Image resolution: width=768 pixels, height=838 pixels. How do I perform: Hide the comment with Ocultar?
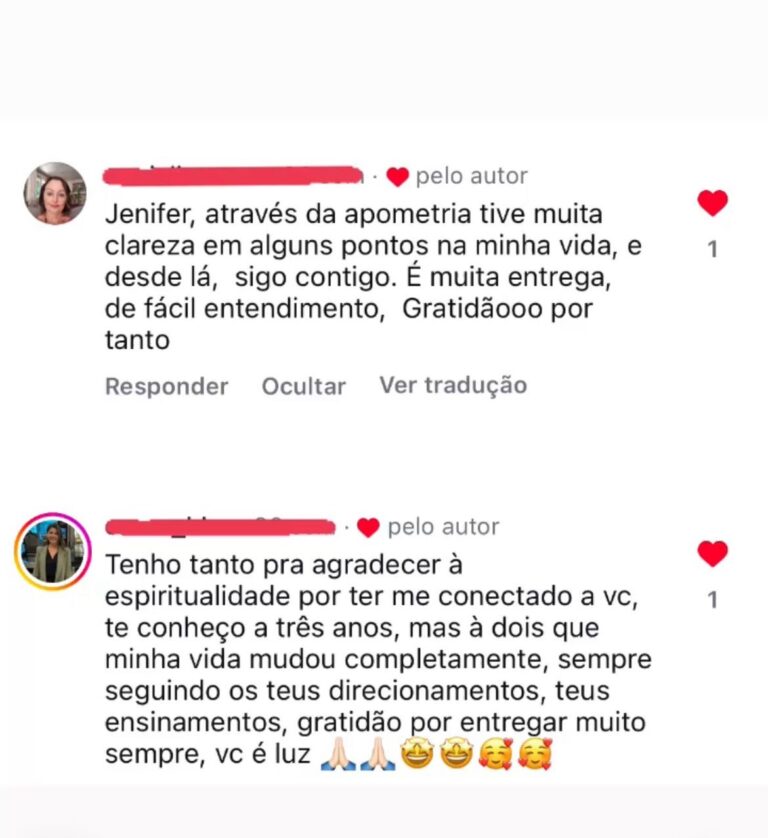(303, 386)
